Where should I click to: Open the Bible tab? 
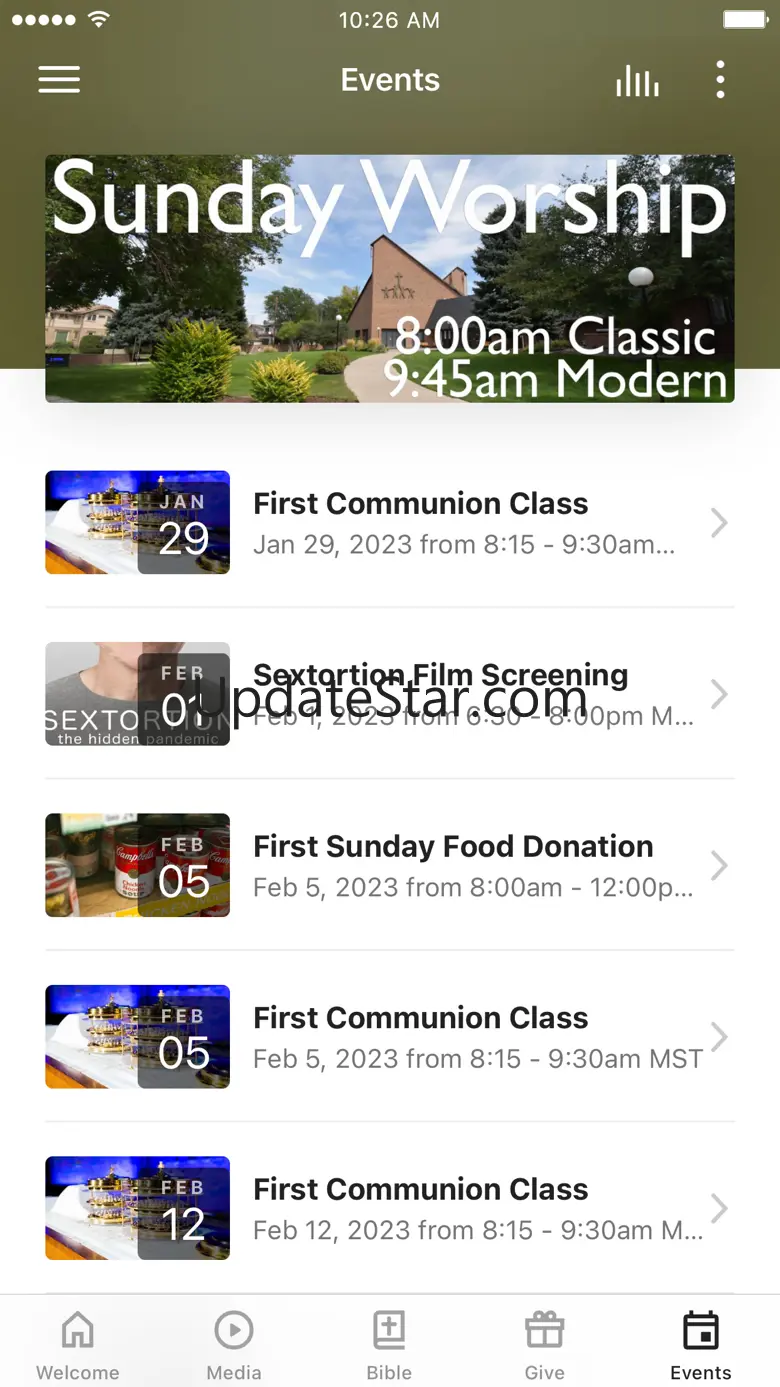(x=389, y=1345)
